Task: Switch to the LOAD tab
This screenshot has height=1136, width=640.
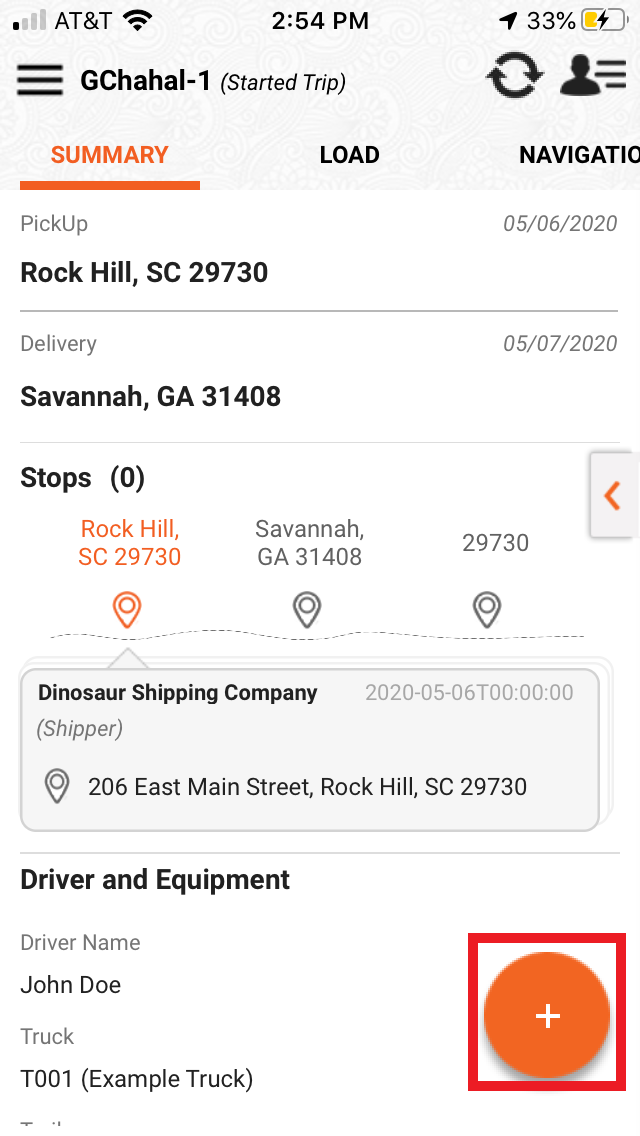Action: pos(349,155)
